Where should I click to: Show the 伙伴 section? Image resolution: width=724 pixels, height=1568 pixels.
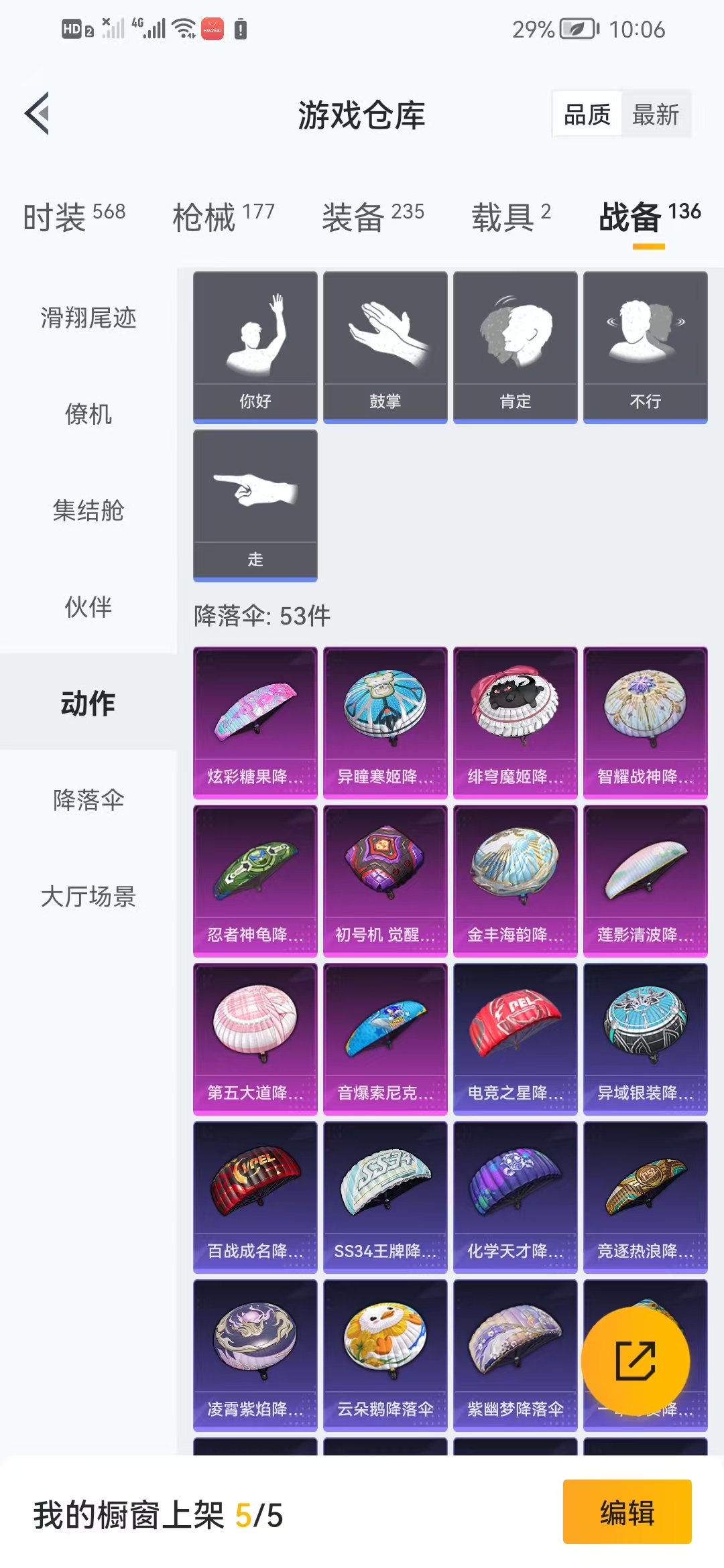click(x=88, y=607)
